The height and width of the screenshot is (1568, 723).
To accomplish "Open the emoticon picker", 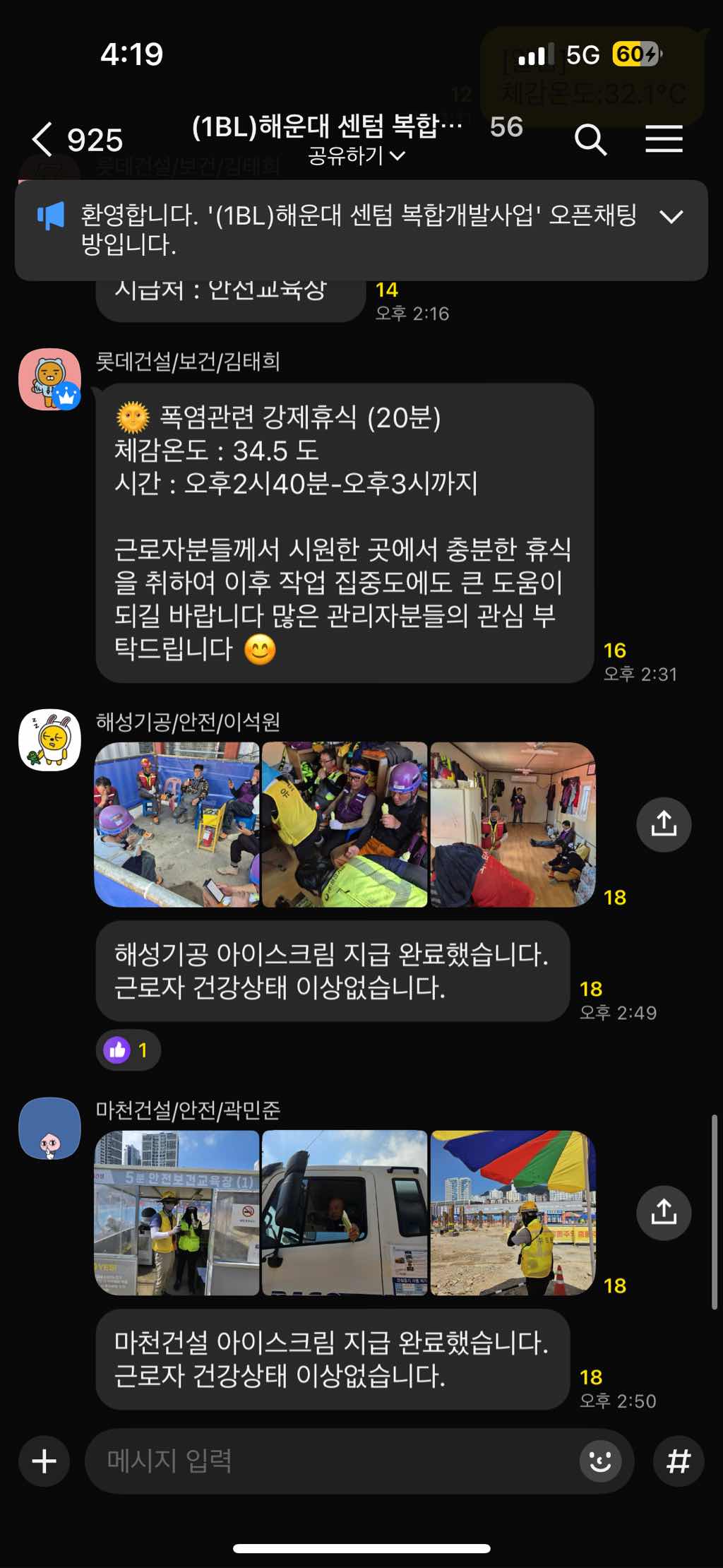I will pos(599,1461).
